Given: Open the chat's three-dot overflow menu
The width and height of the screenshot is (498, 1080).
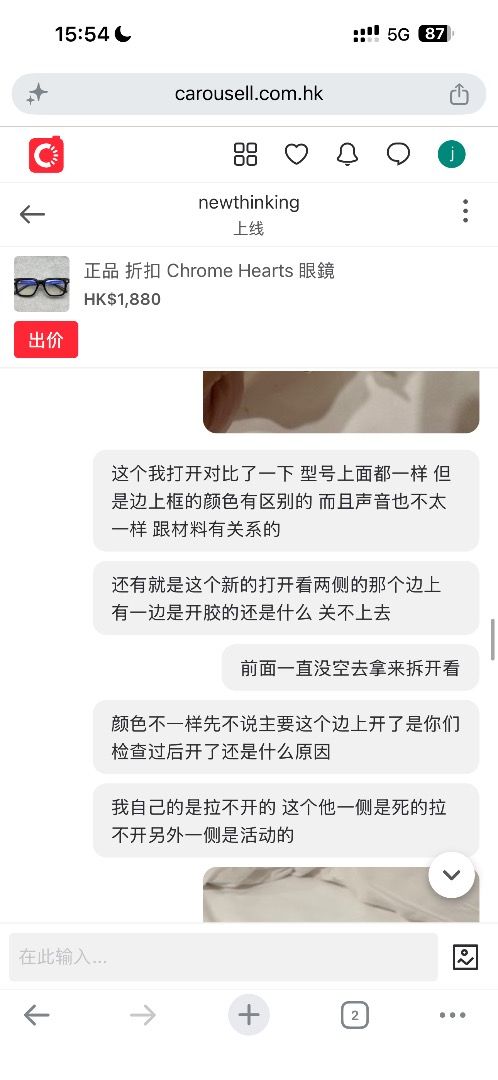Looking at the screenshot, I should tap(466, 211).
